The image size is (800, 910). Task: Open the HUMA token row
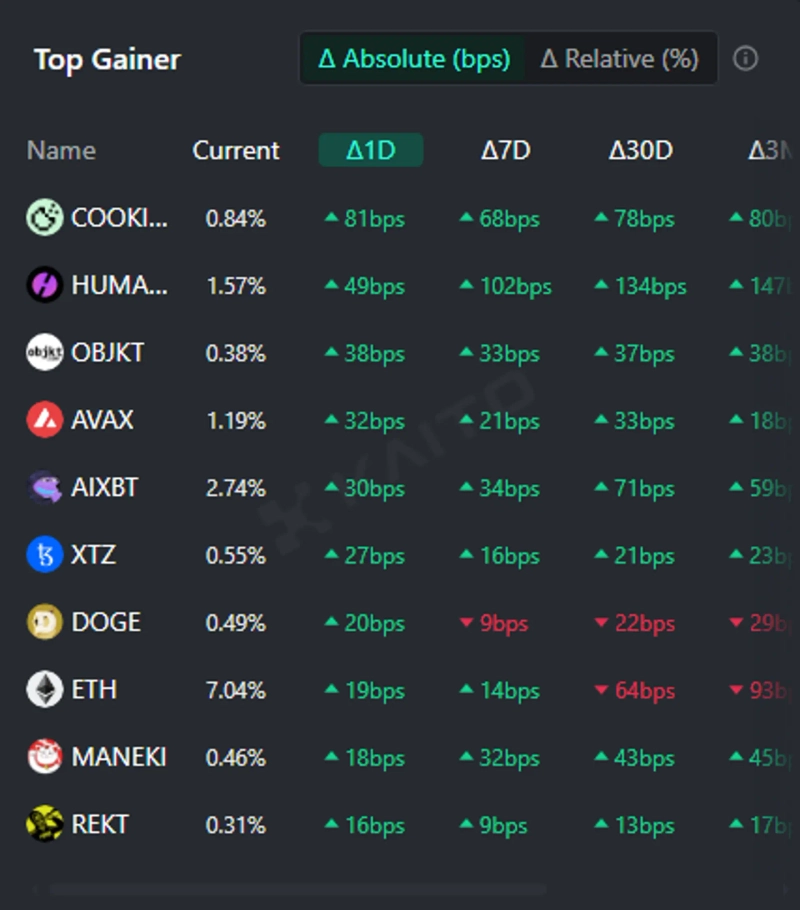tap(118, 286)
